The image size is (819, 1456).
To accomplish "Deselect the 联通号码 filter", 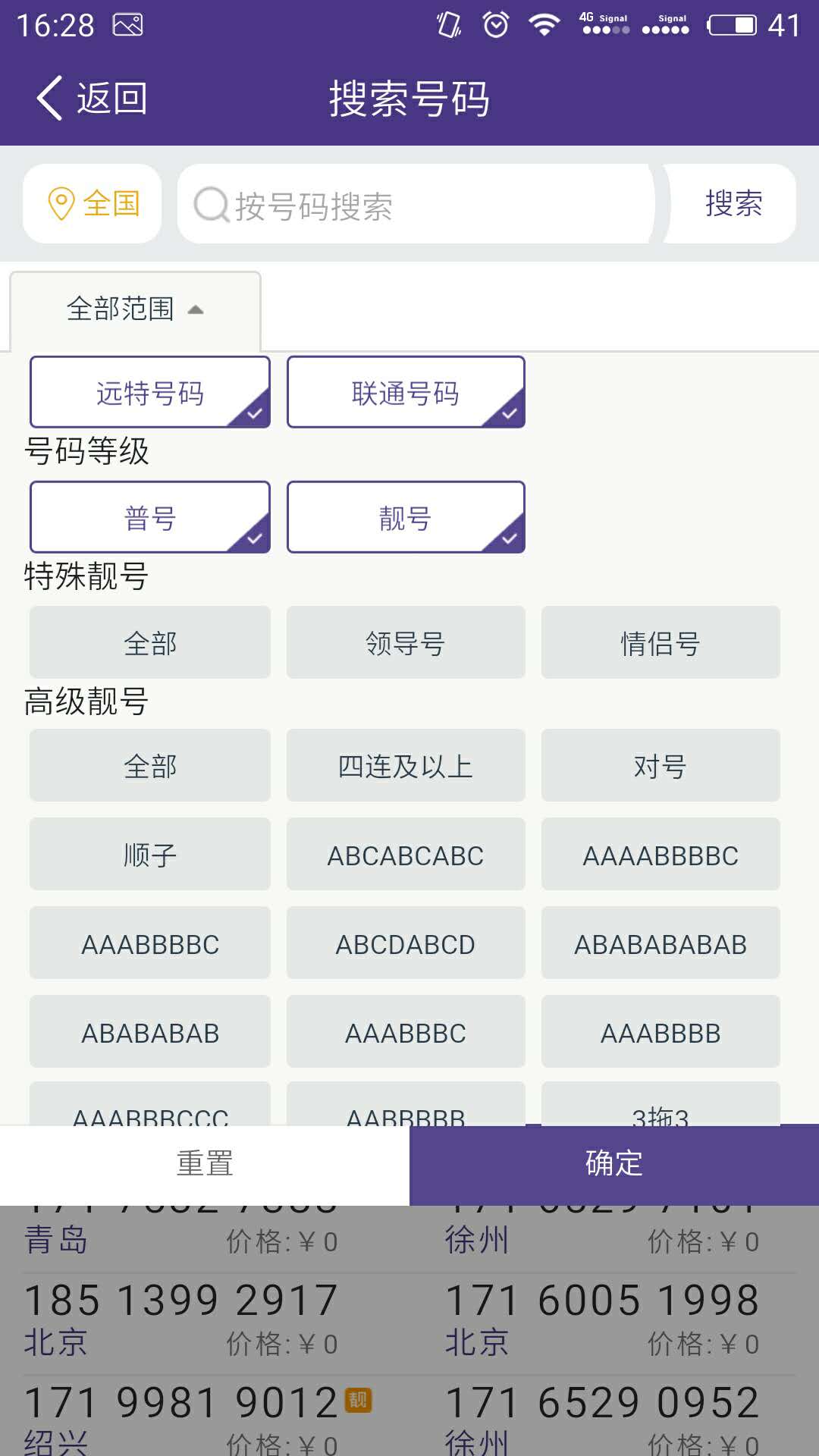I will 406,393.
